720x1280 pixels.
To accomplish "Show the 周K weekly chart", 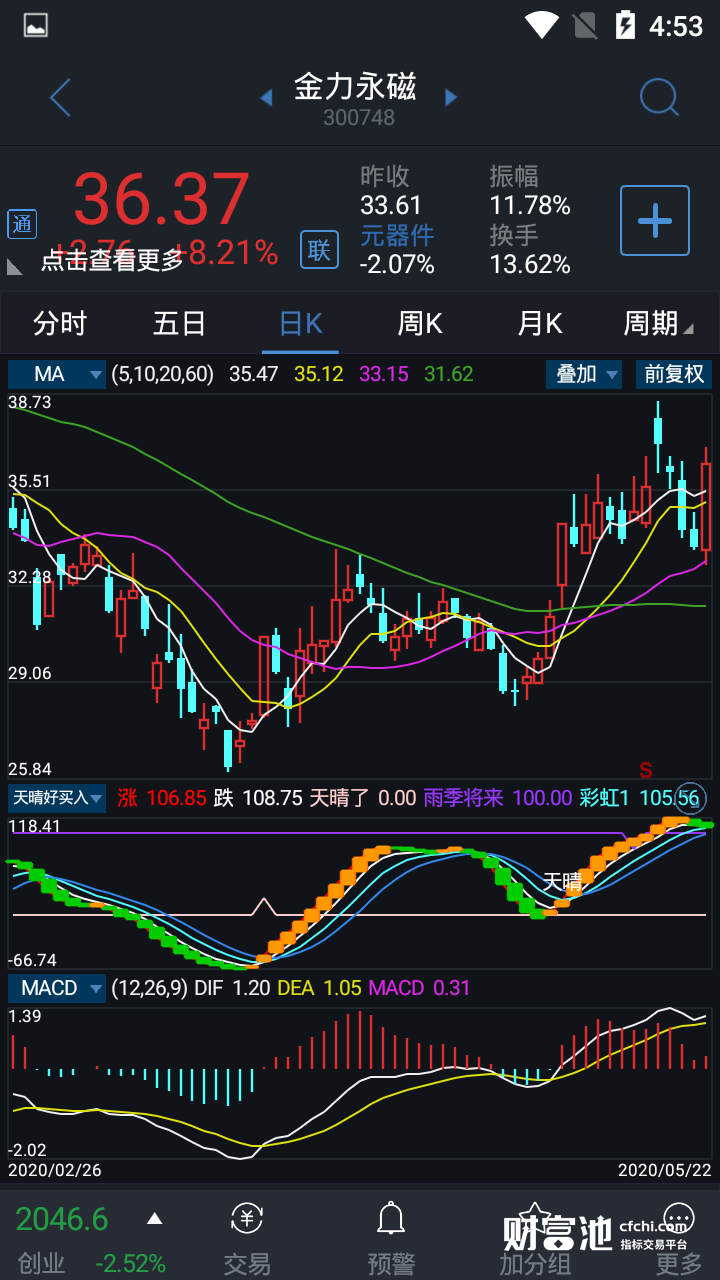I will tap(420, 323).
